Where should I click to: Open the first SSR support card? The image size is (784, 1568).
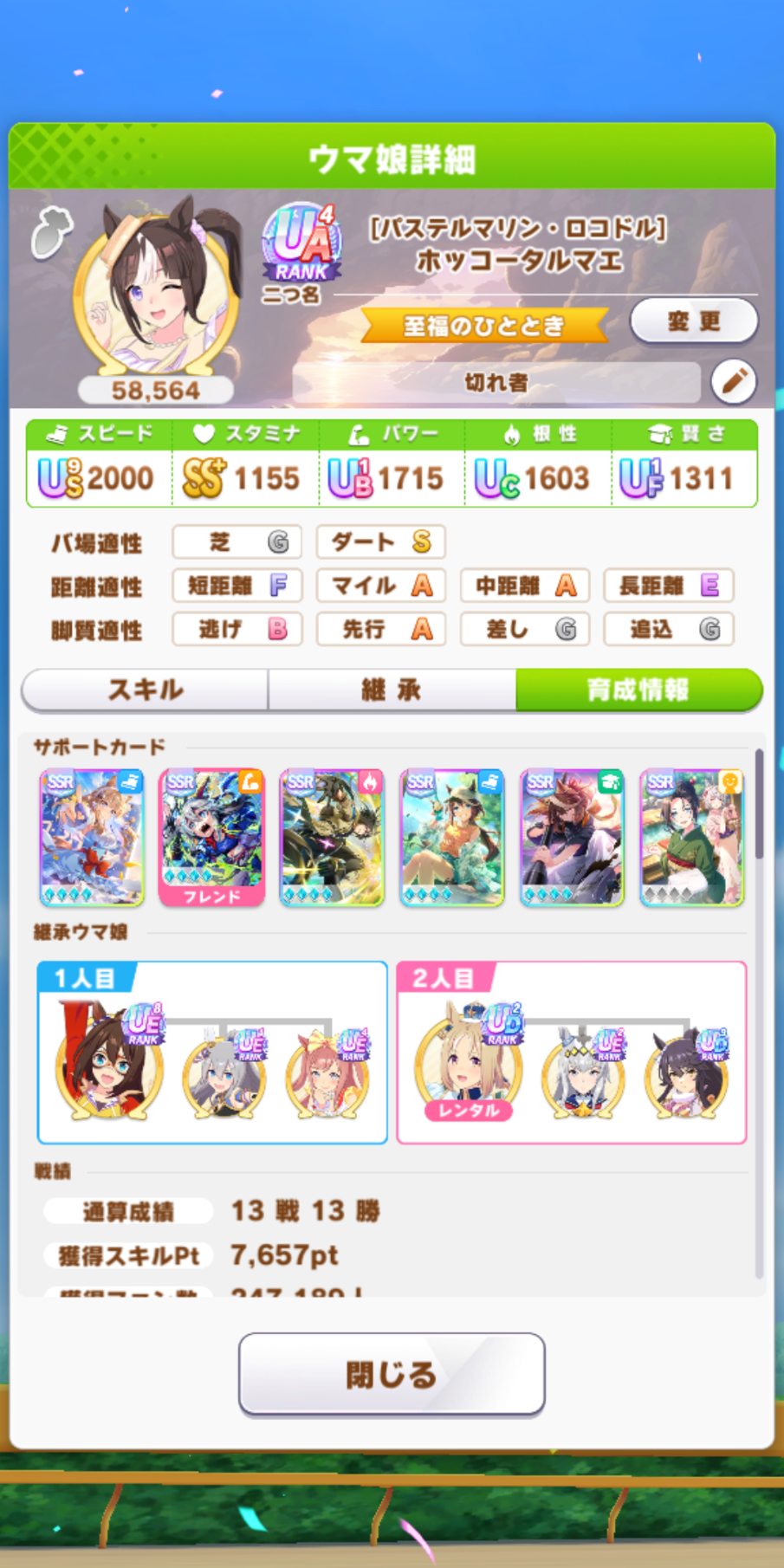[92, 837]
